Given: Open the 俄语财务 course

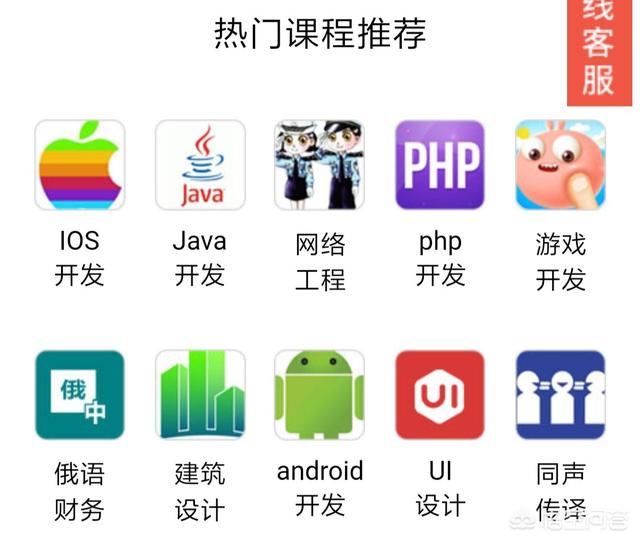Looking at the screenshot, I should (x=80, y=395).
